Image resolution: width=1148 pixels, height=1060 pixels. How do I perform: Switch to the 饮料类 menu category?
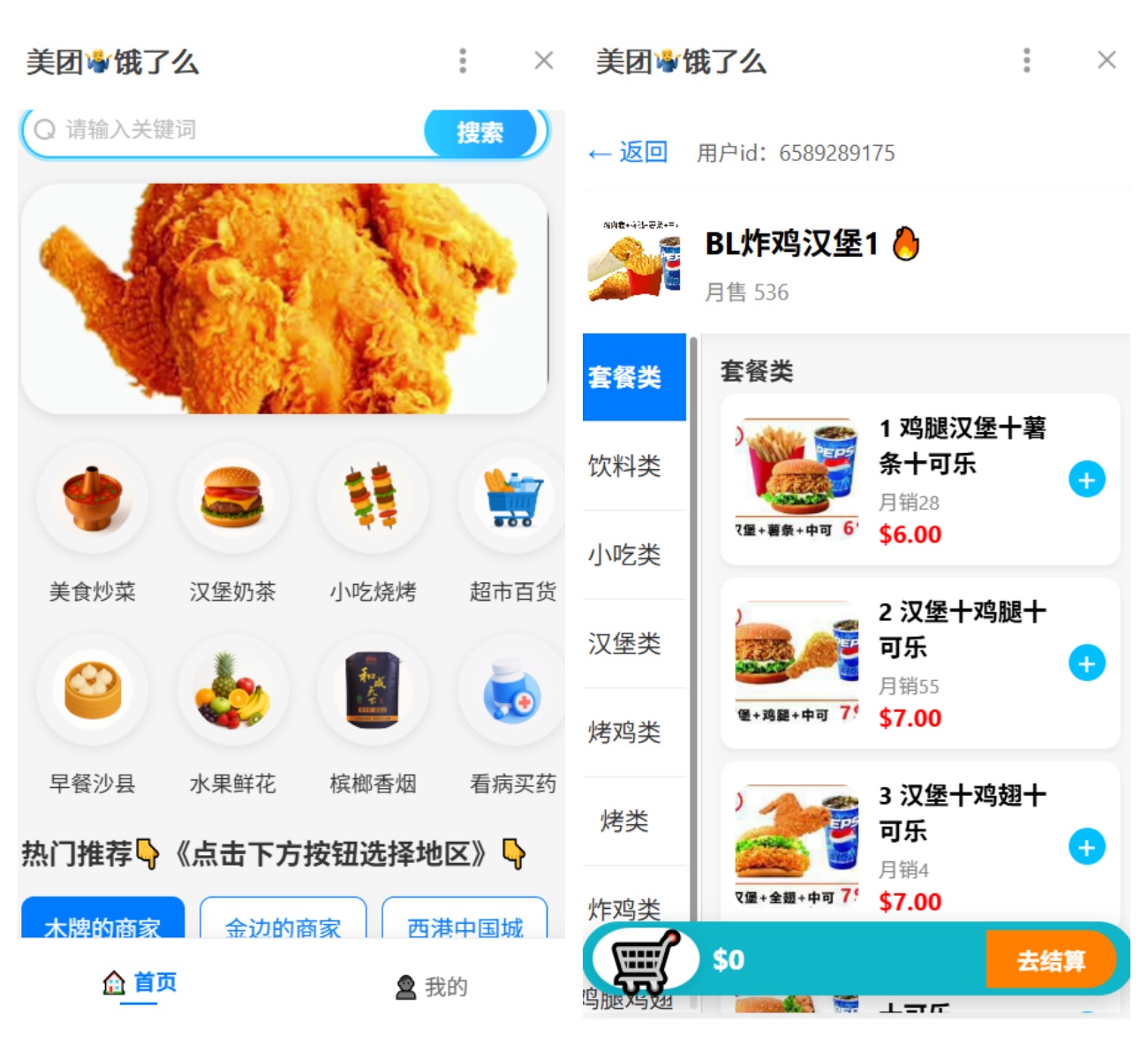(625, 466)
